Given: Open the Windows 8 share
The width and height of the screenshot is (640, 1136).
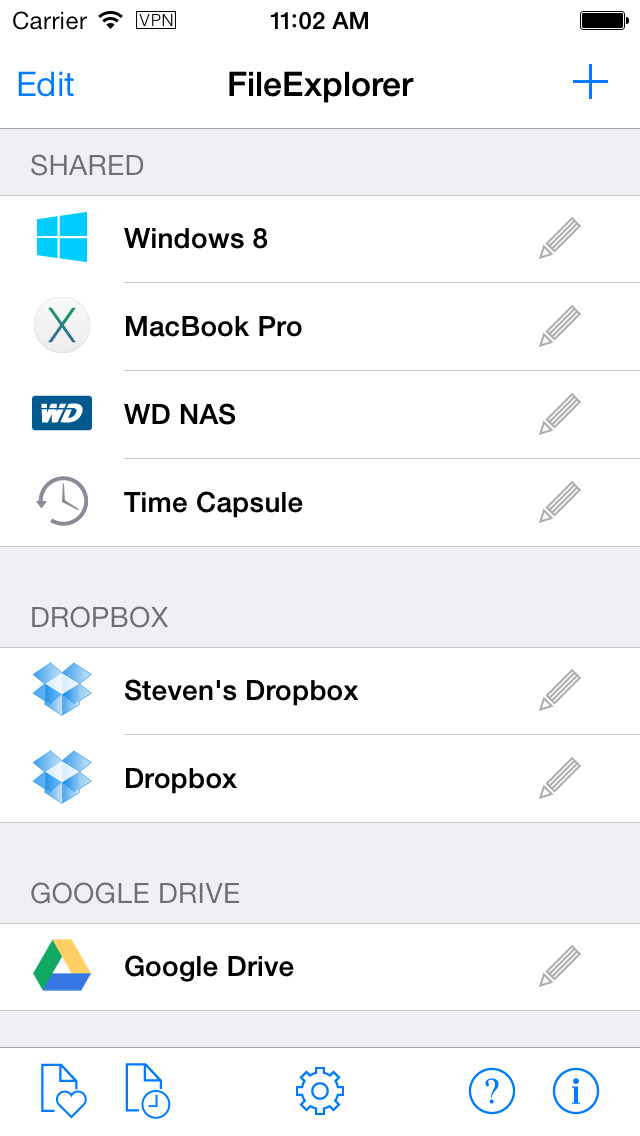Looking at the screenshot, I should coord(320,239).
